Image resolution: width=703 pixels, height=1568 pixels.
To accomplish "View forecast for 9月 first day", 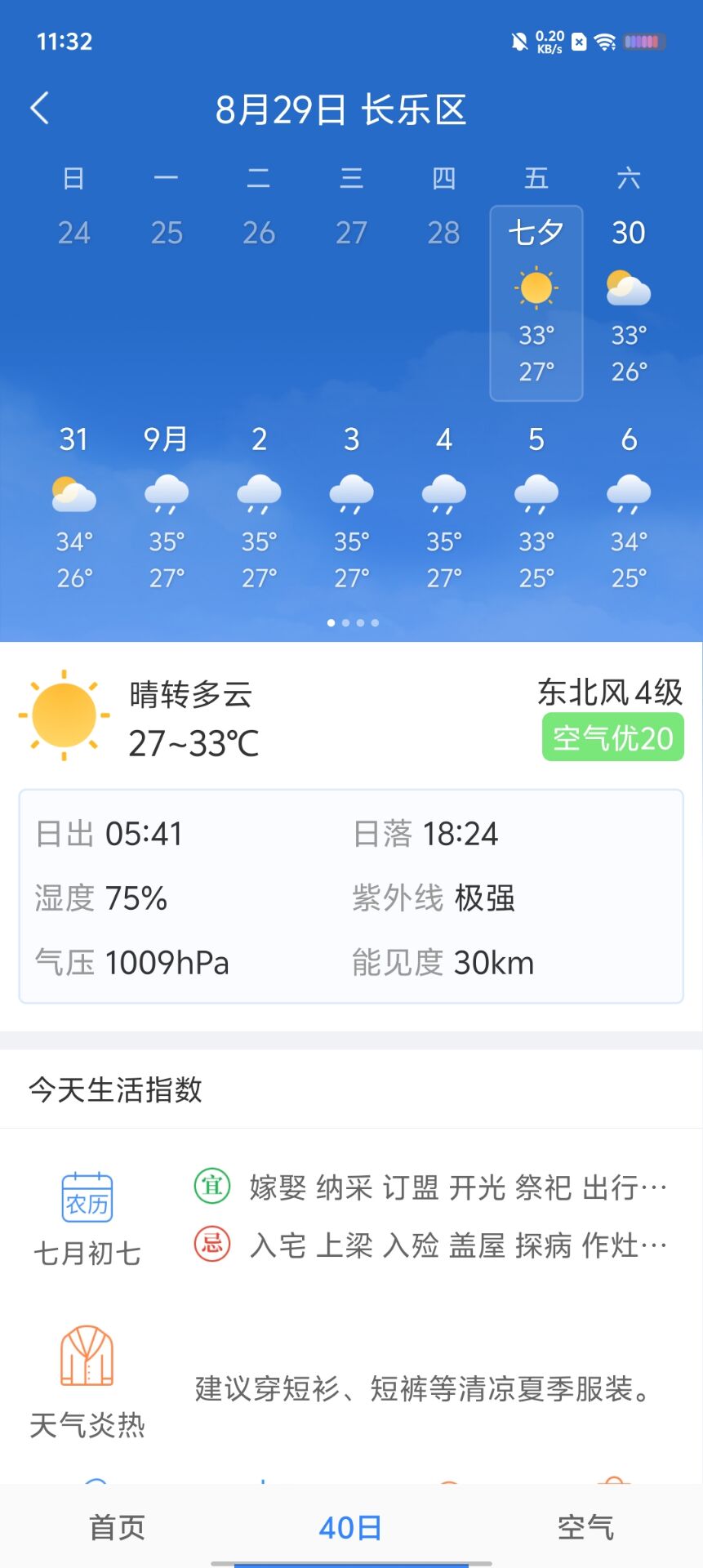I will 167,508.
